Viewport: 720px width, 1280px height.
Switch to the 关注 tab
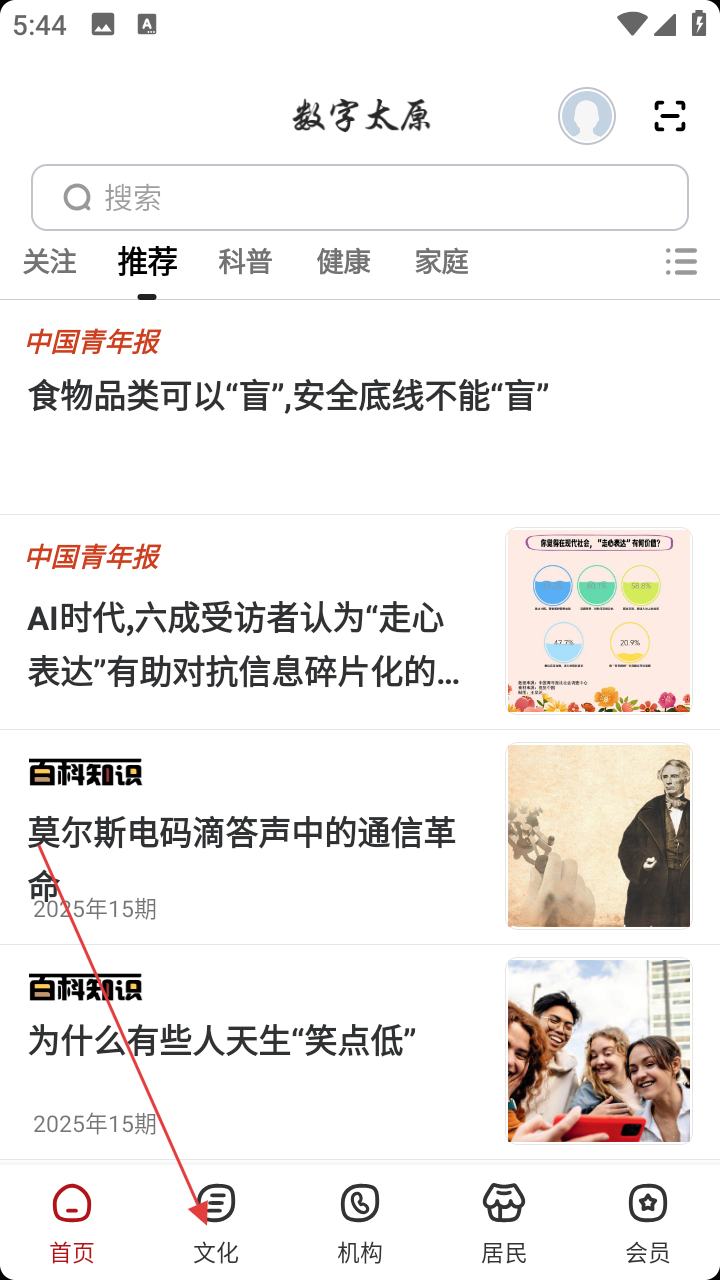point(50,262)
